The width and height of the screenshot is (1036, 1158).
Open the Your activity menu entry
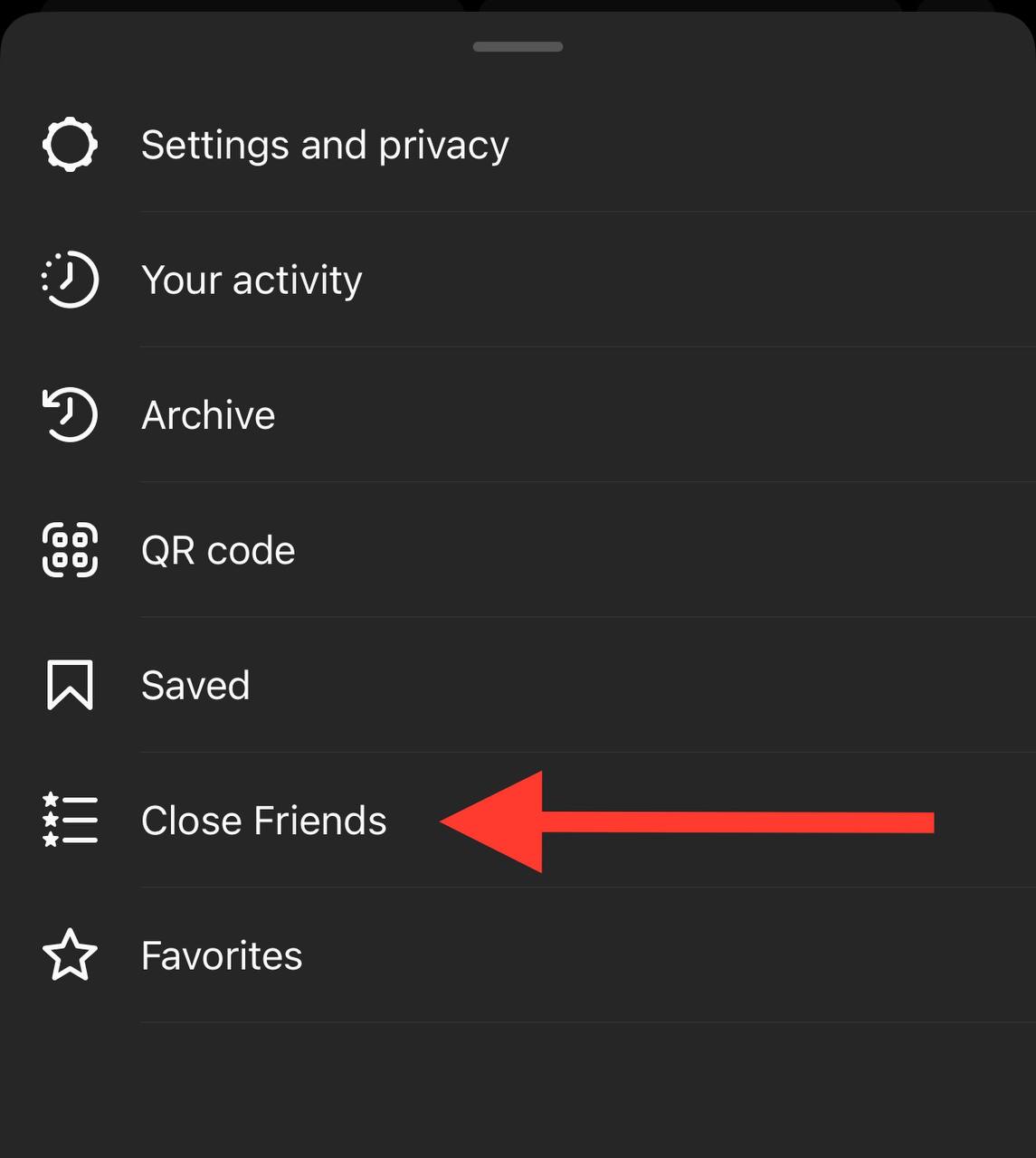(252, 280)
